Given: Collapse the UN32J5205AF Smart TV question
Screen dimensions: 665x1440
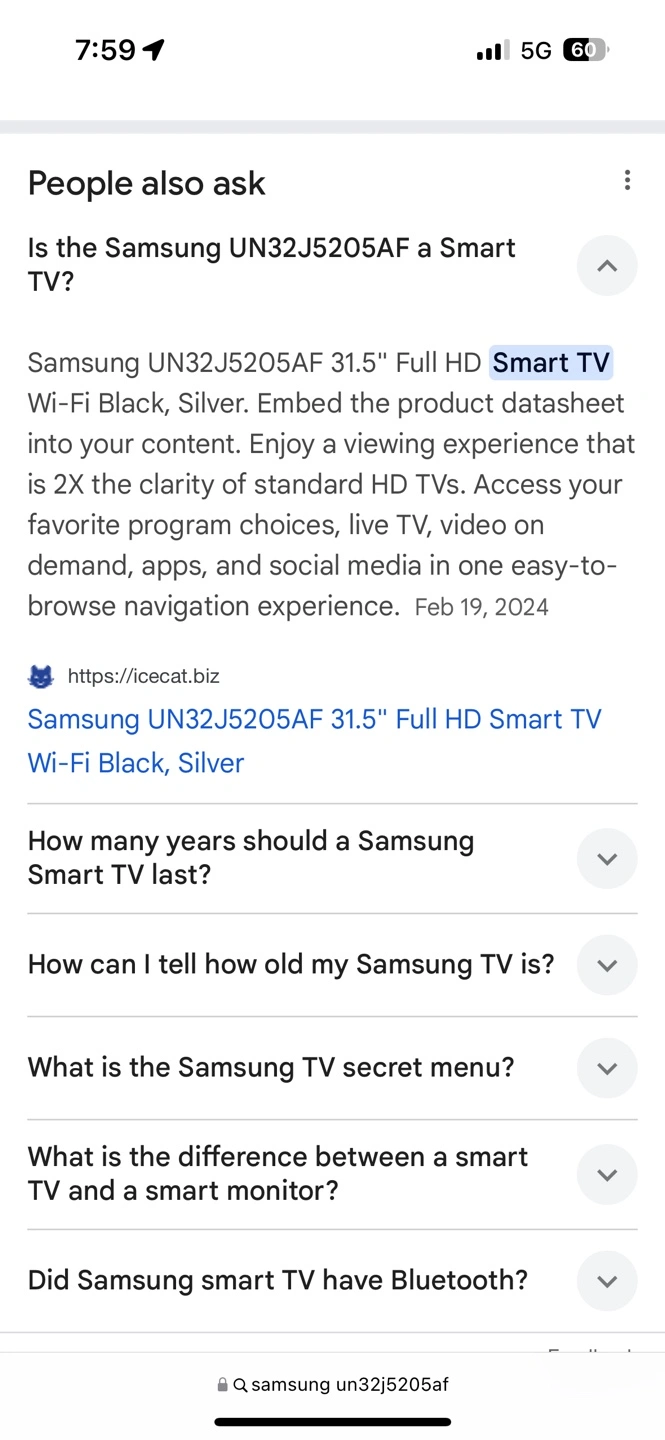Looking at the screenshot, I should click(x=606, y=265).
